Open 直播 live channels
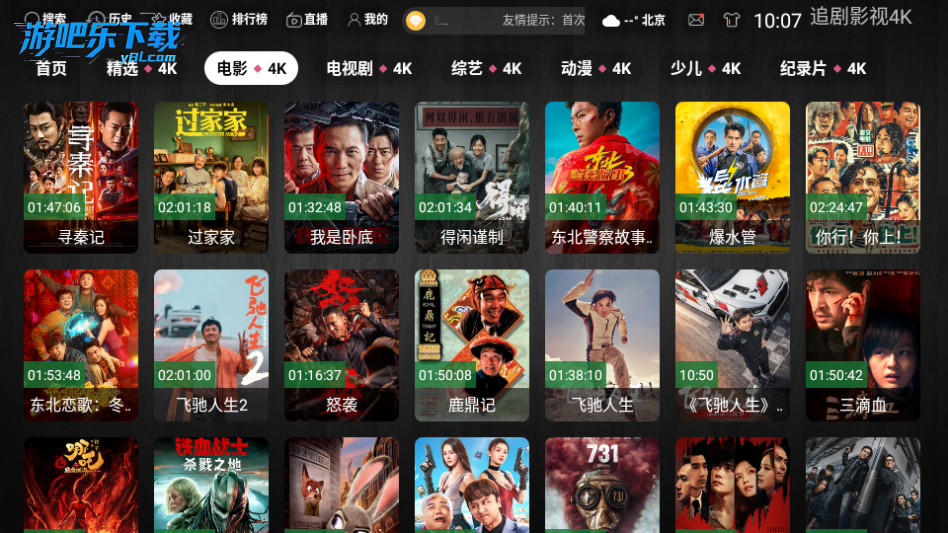948x533 pixels. pyautogui.click(x=306, y=19)
